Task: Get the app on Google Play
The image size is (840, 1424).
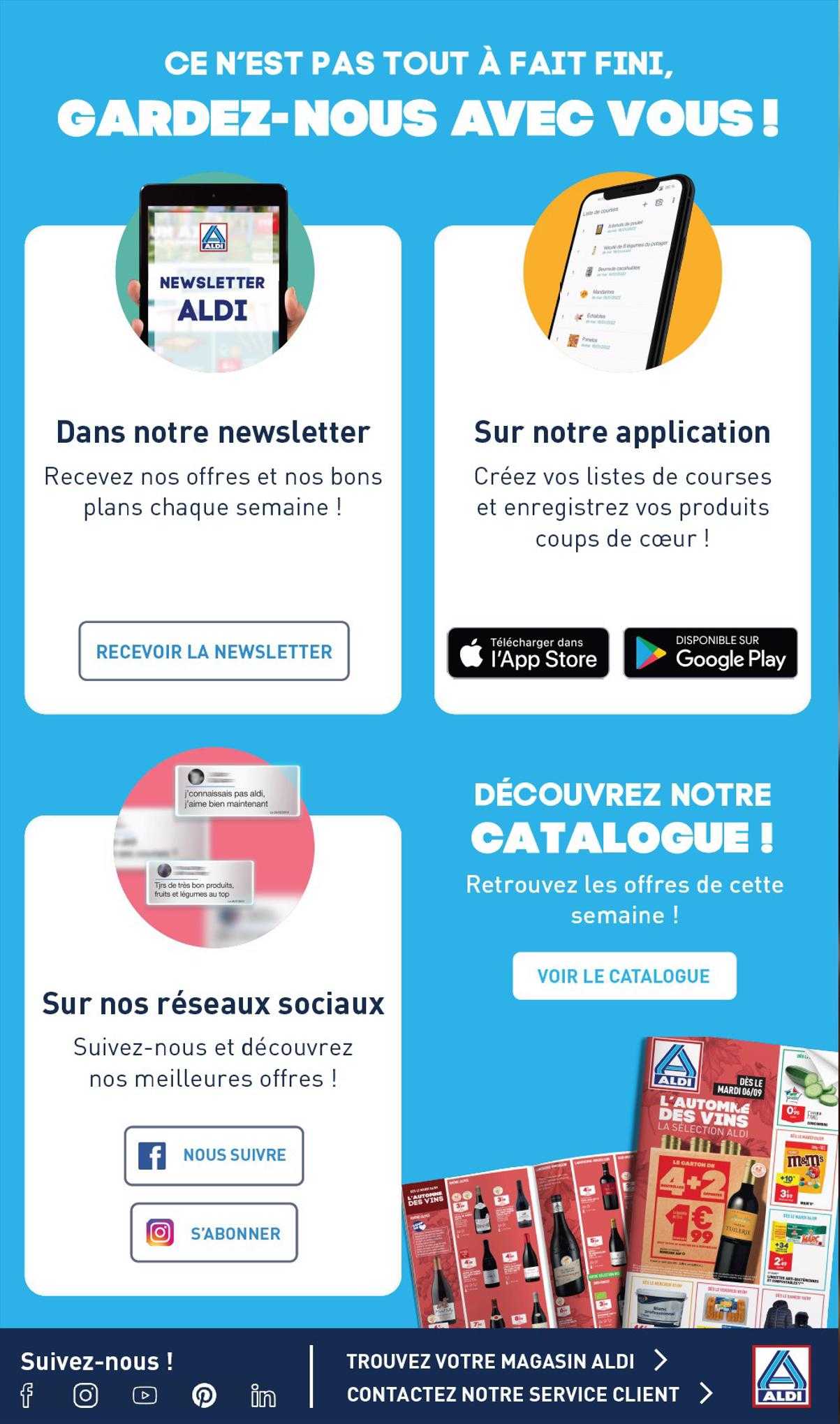Action: [710, 653]
